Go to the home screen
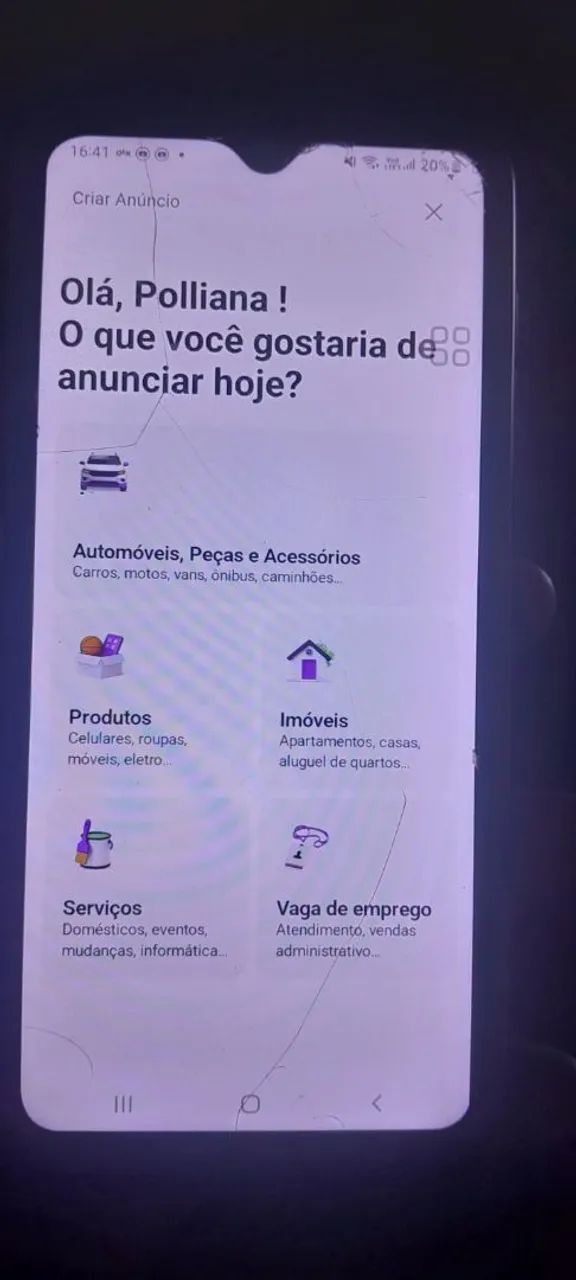The height and width of the screenshot is (1280, 576). click(x=250, y=1103)
